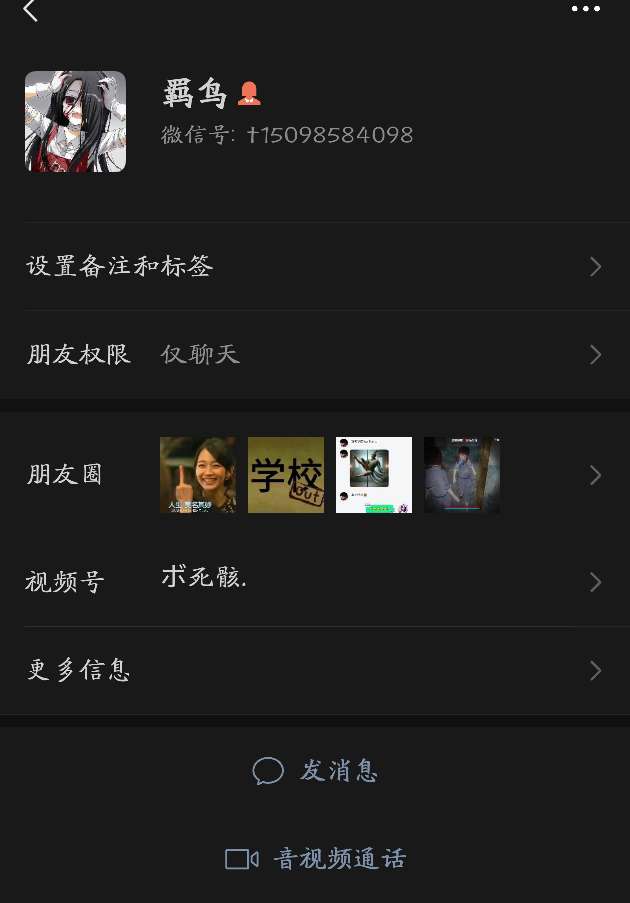Open the three-dot overflow menu
The image size is (630, 903).
point(586,9)
